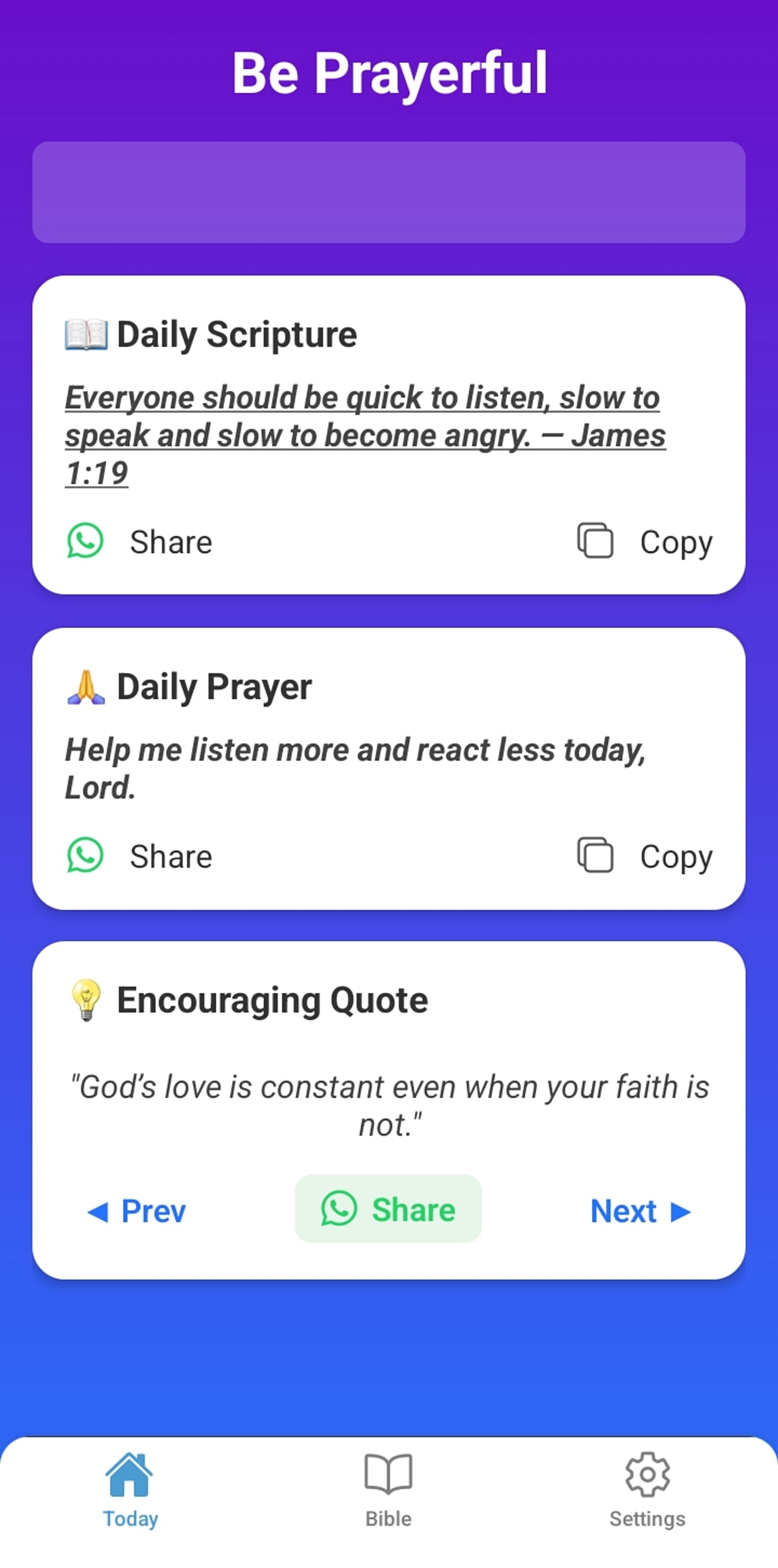Open the underlined James 1:19 verse
The image size is (778, 1568).
[364, 434]
